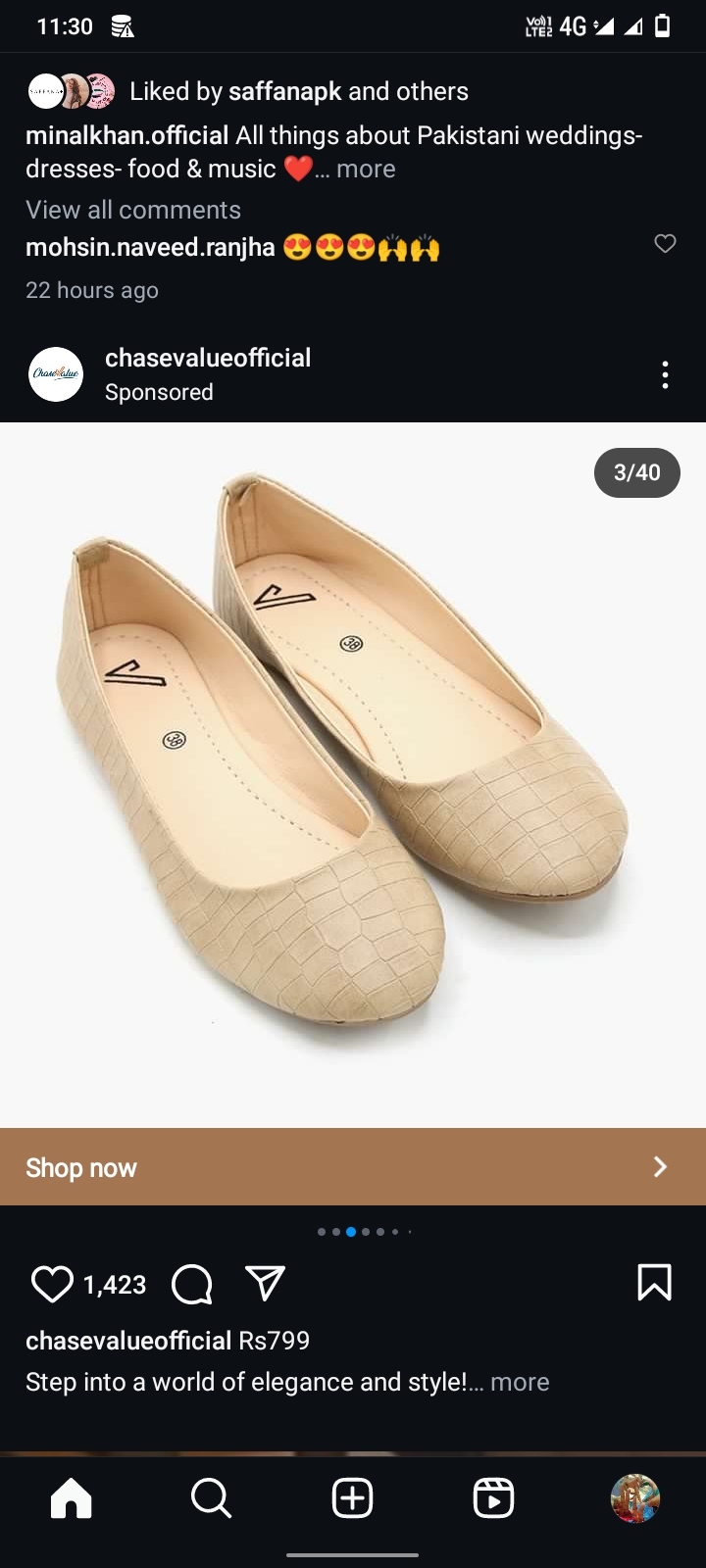Like mohsin.naveed.ranjha's comment
Image resolution: width=706 pixels, height=1568 pixels.
665,243
